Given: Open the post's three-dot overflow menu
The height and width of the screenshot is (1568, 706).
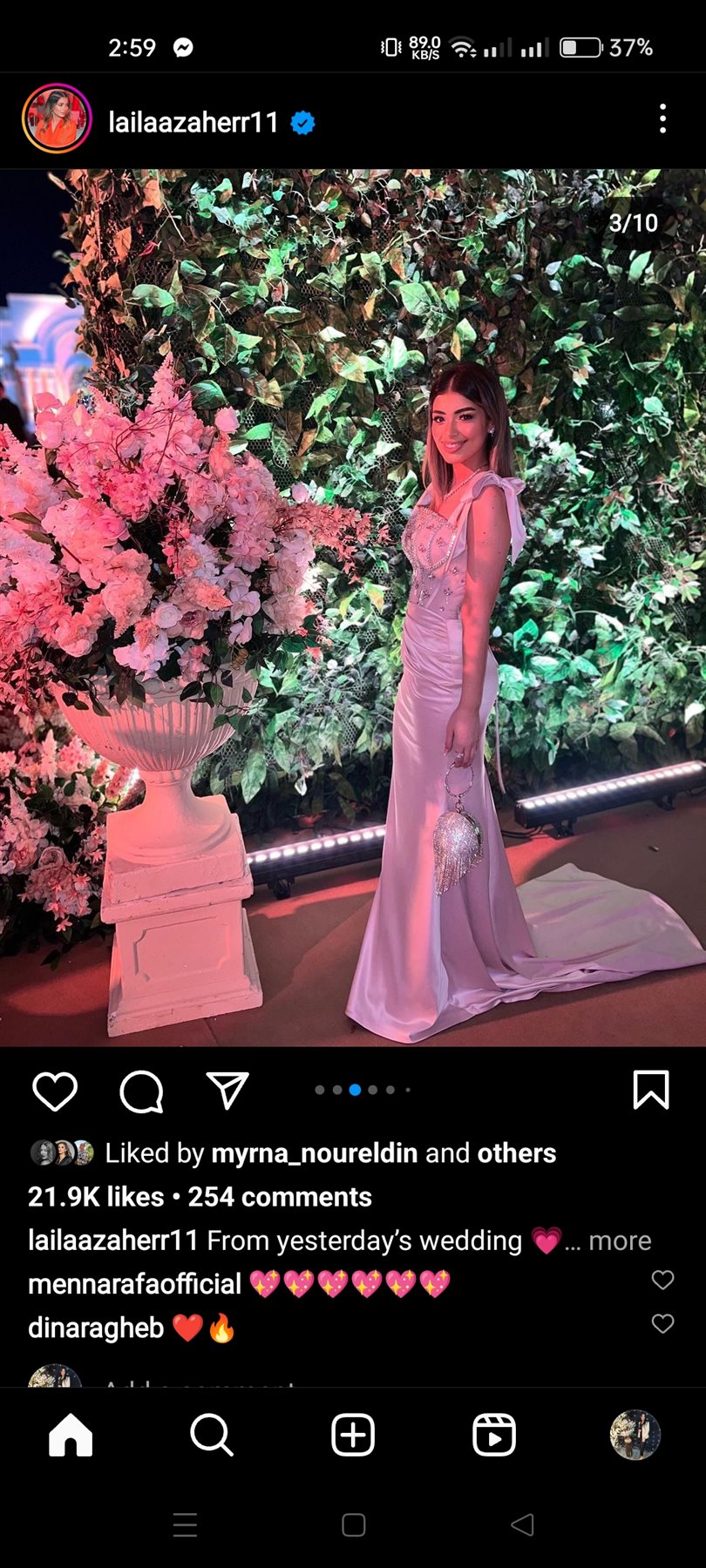Looking at the screenshot, I should (662, 118).
